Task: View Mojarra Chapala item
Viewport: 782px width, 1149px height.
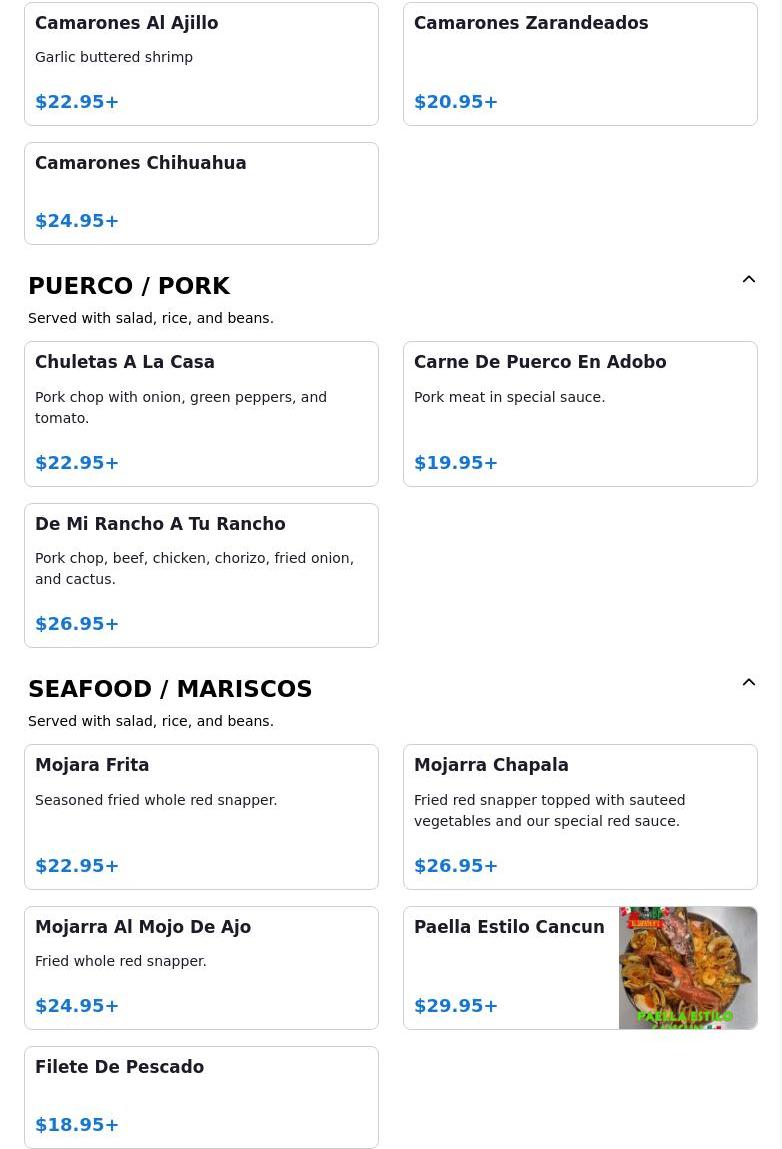Action: pyautogui.click(x=580, y=817)
